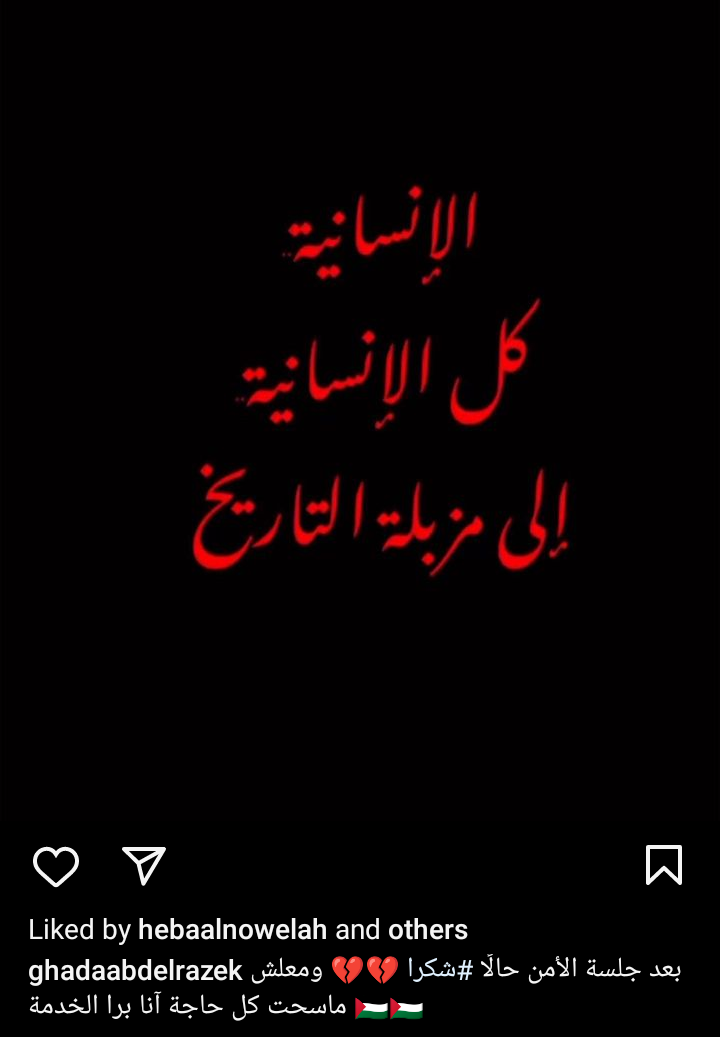Like this post with the heart icon
Viewport: 720px width, 1037px height.
pos(56,866)
